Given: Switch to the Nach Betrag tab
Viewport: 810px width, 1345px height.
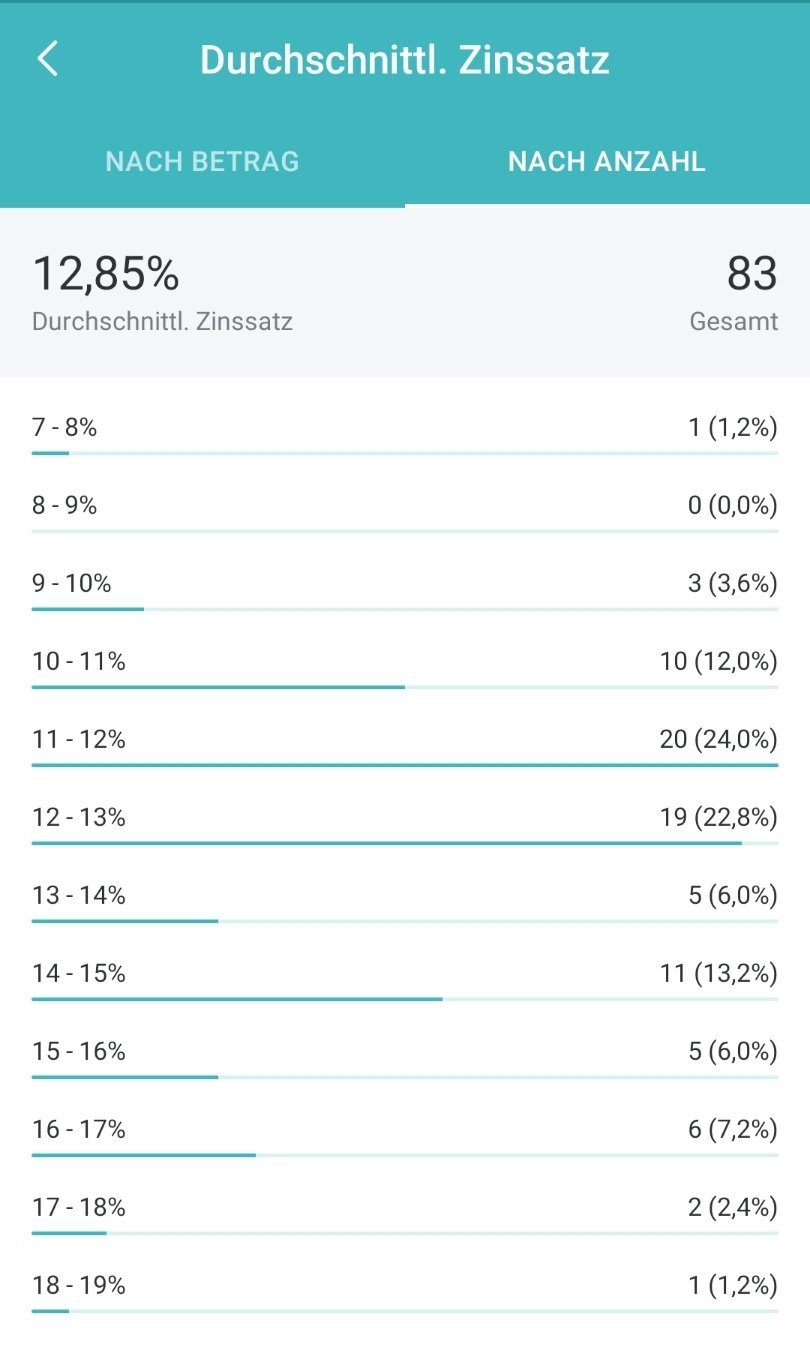Looking at the screenshot, I should [202, 162].
